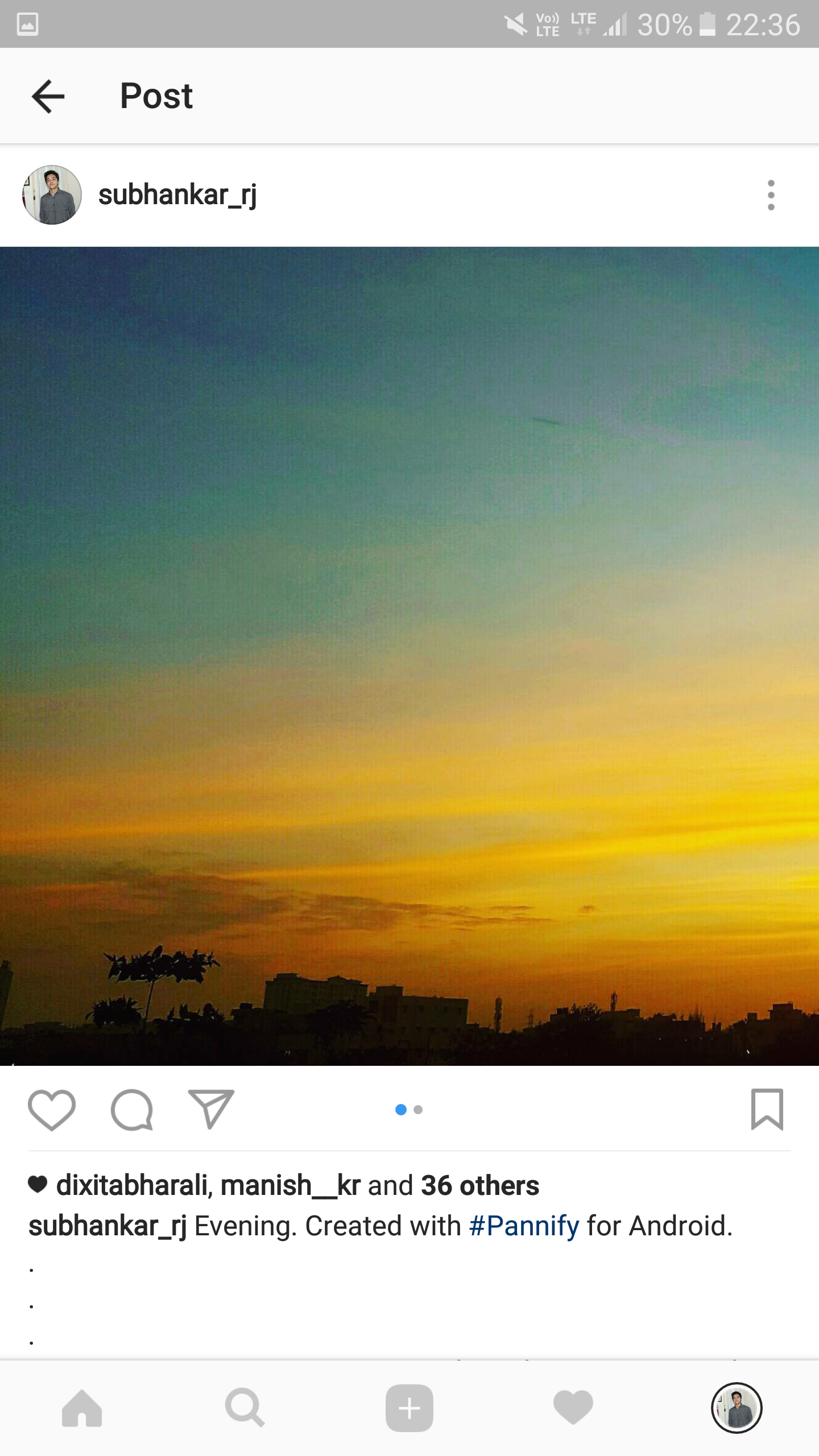Open the Activity heart tab
Image resolution: width=819 pixels, height=1456 pixels.
573,1408
